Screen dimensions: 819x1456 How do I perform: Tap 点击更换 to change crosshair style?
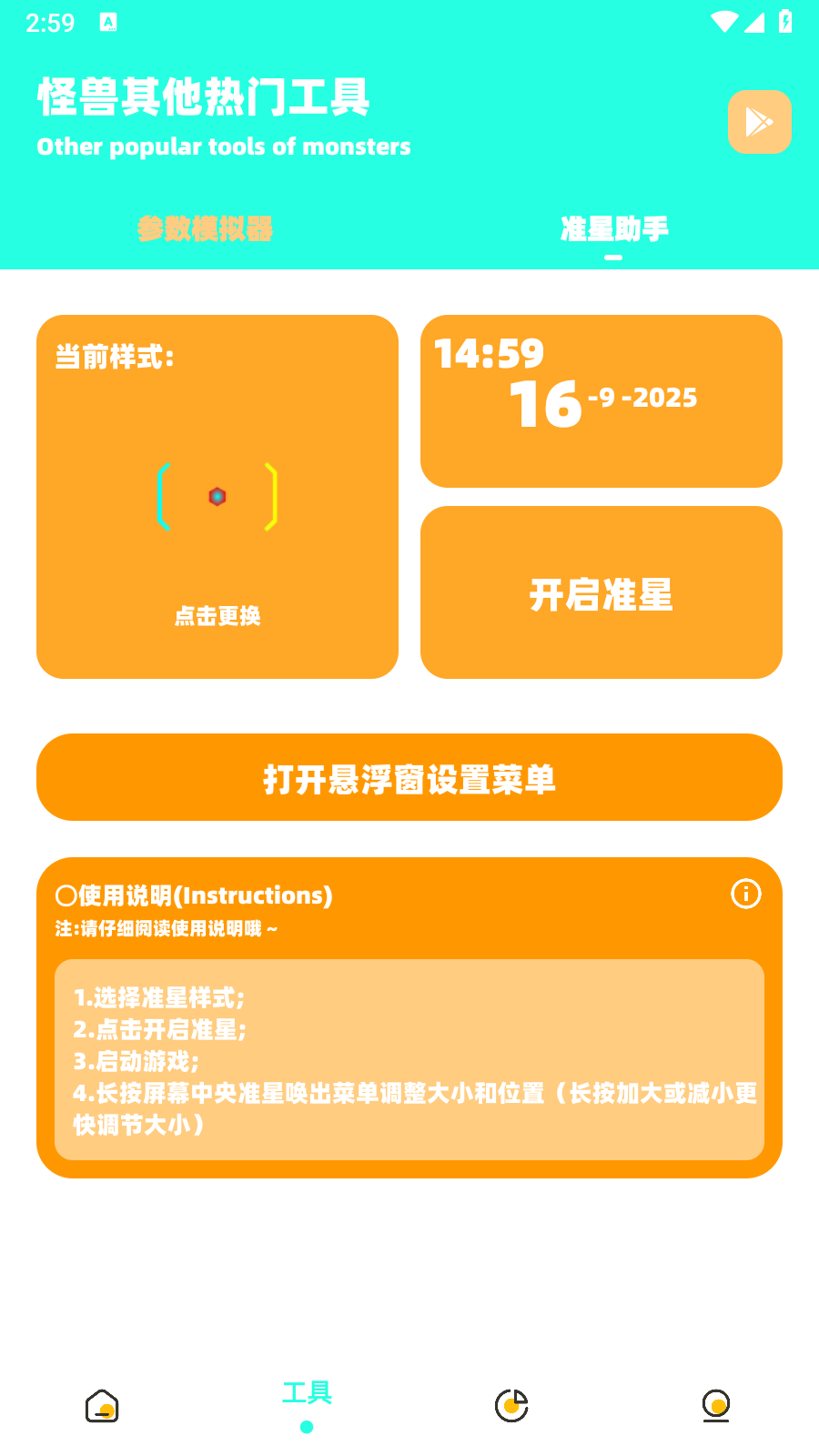tap(217, 616)
